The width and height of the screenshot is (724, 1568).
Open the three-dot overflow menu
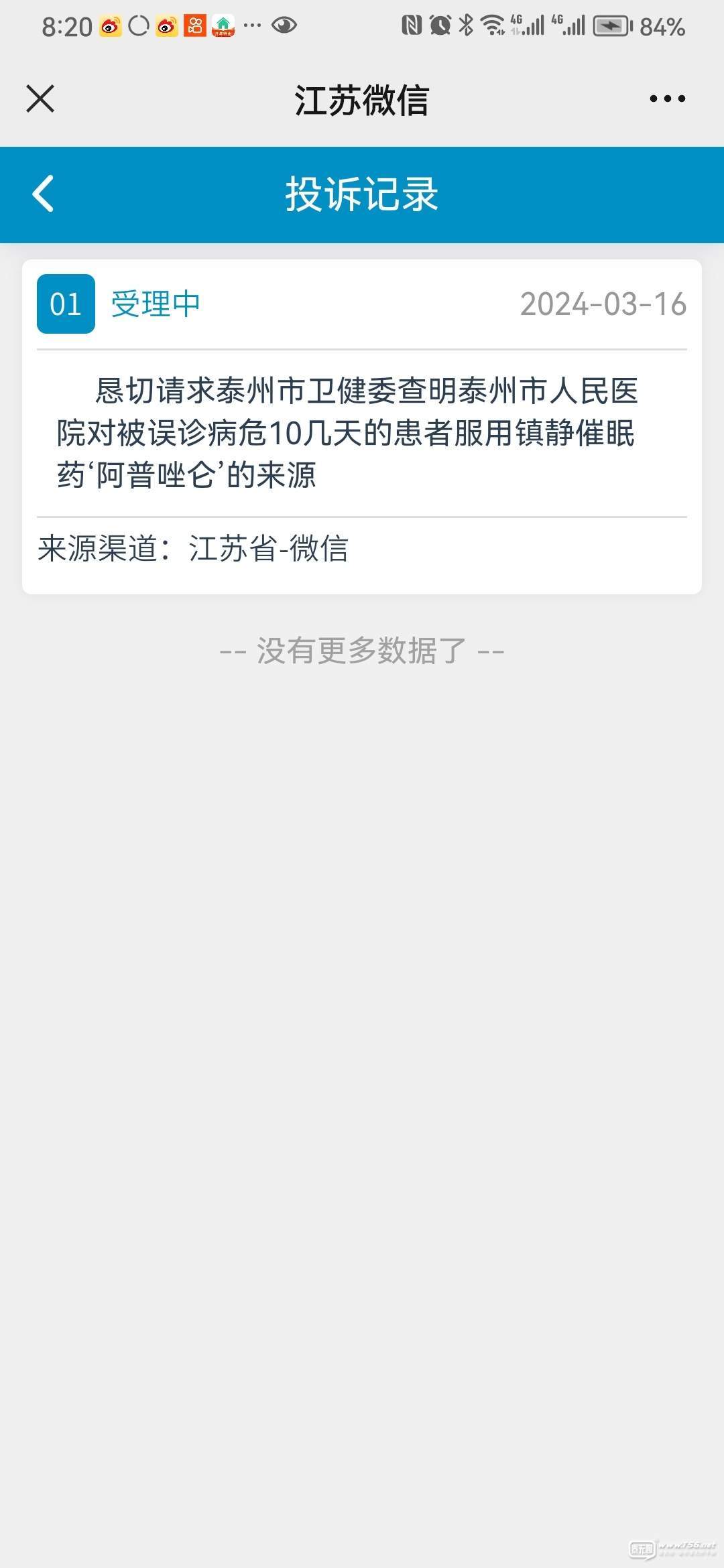click(667, 99)
